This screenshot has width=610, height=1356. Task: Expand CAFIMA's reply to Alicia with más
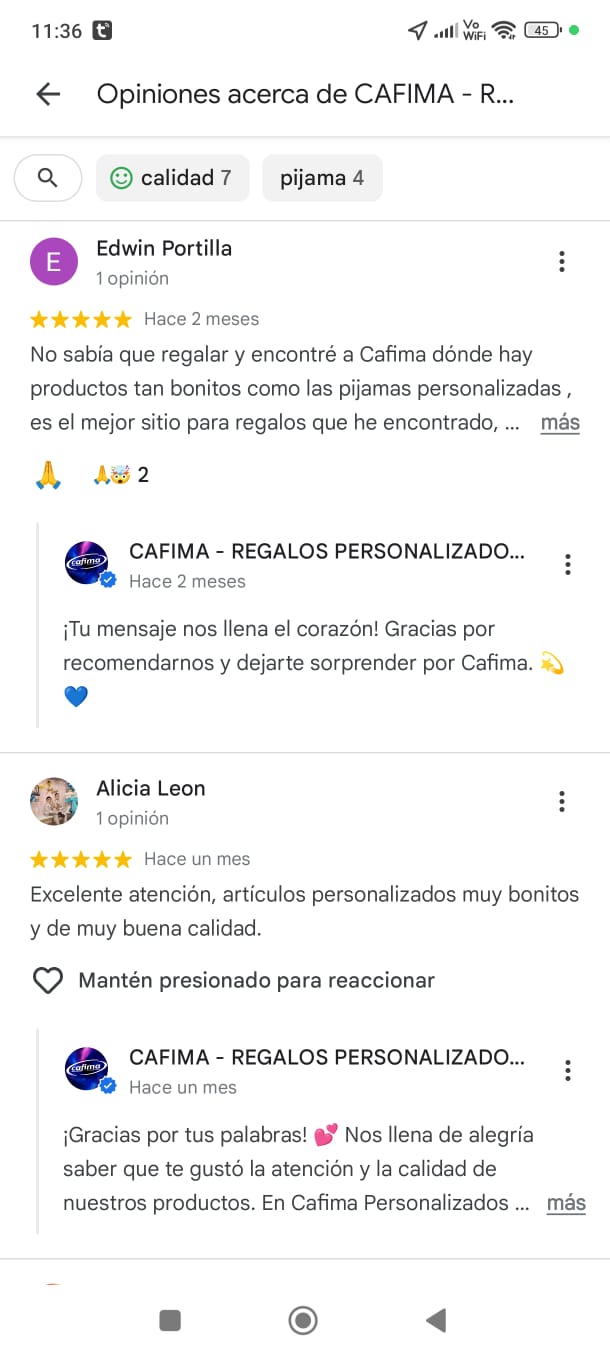click(565, 1203)
